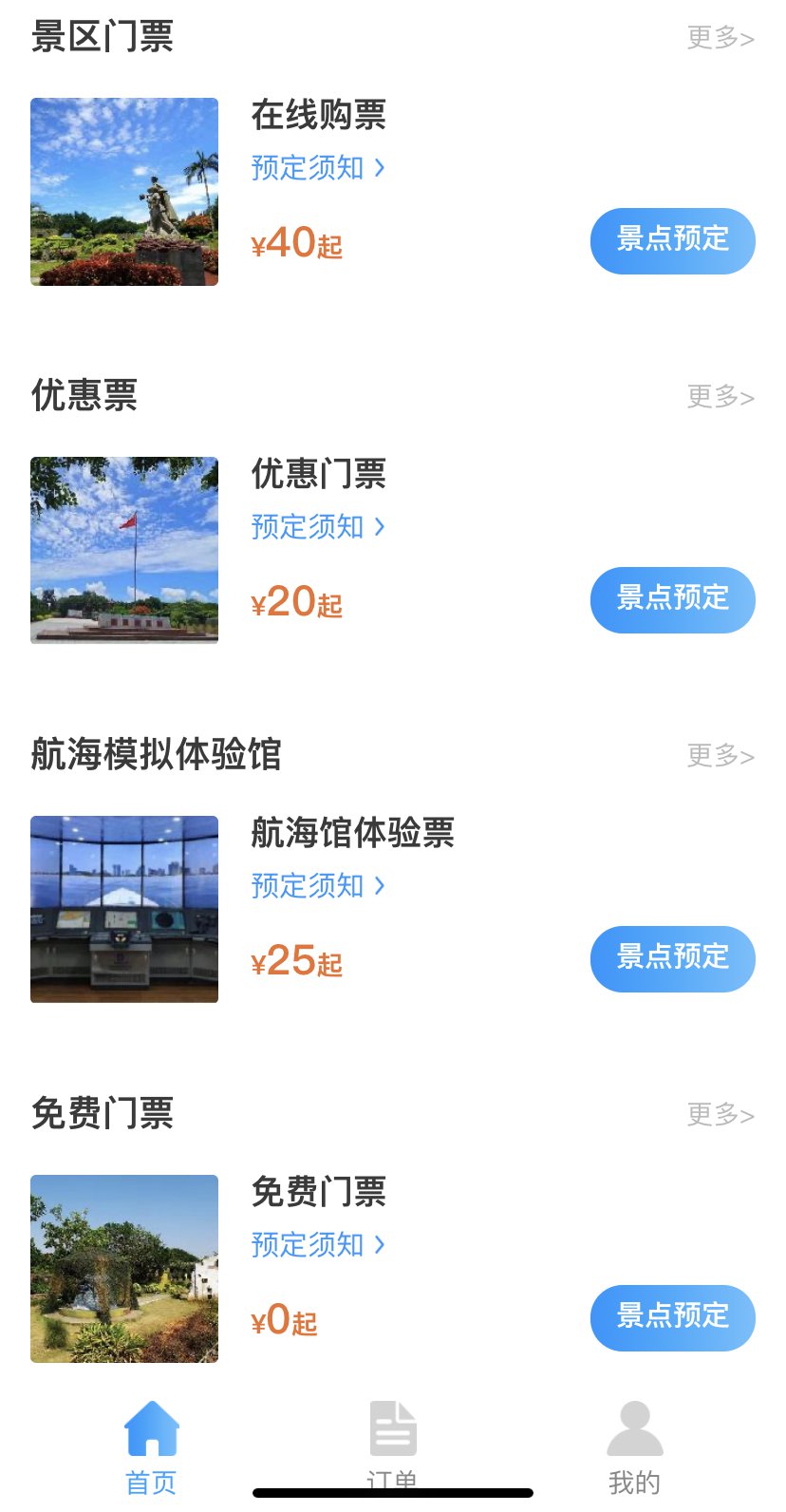Show 更多 for 航海模拟体验馆

coord(720,756)
